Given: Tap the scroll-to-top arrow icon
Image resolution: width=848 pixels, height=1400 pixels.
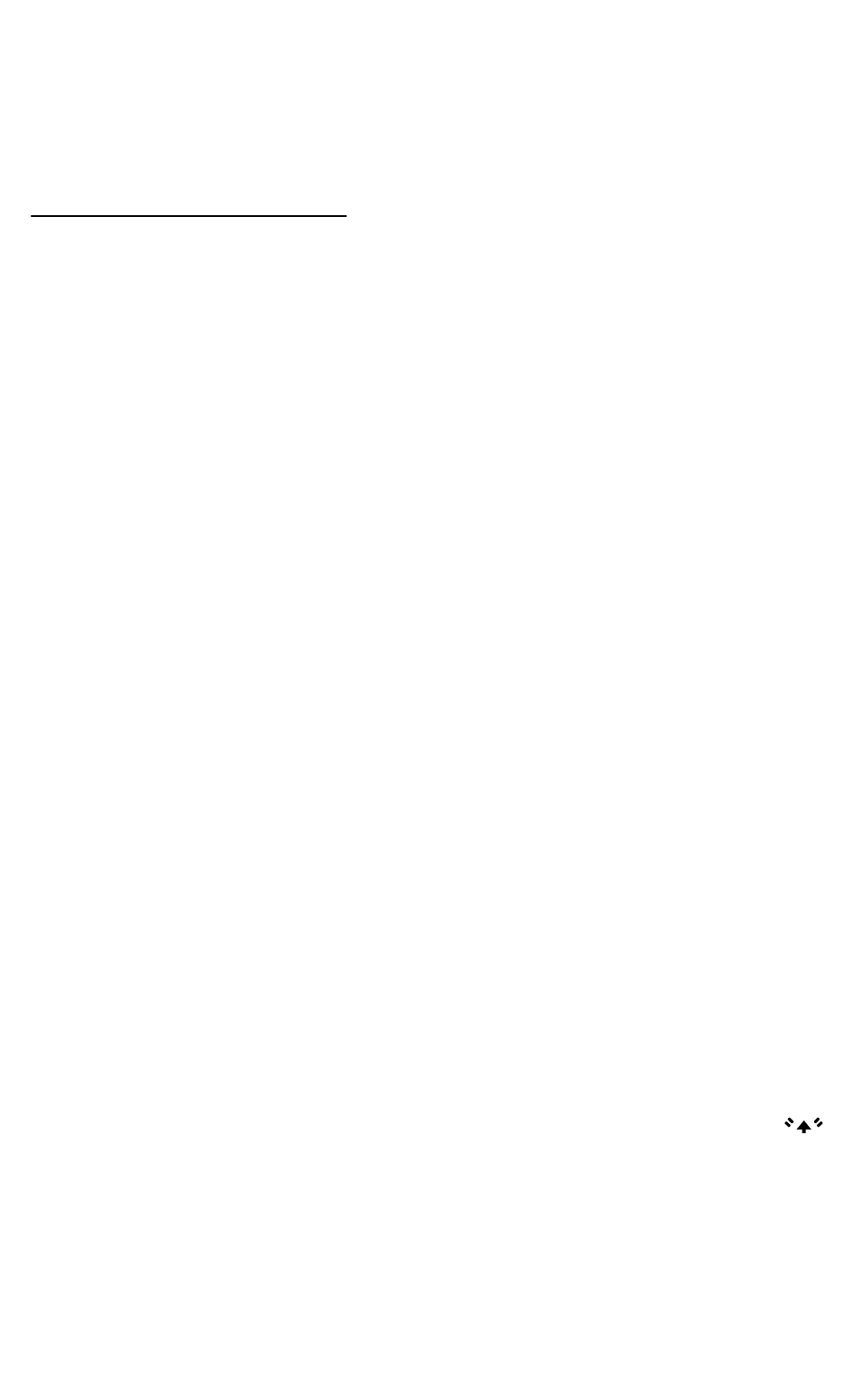Looking at the screenshot, I should click(803, 1126).
